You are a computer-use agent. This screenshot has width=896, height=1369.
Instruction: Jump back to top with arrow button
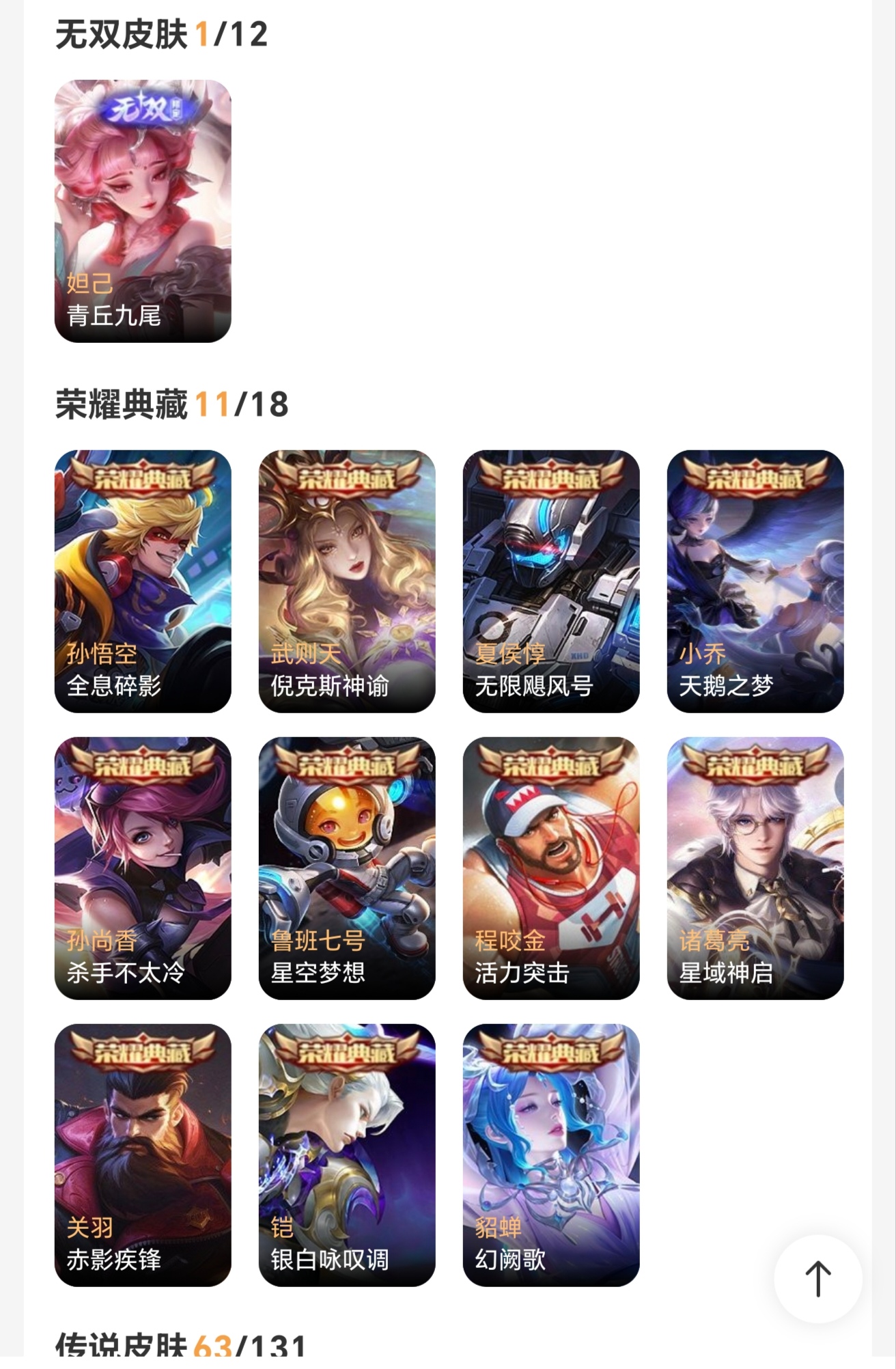click(x=817, y=1278)
